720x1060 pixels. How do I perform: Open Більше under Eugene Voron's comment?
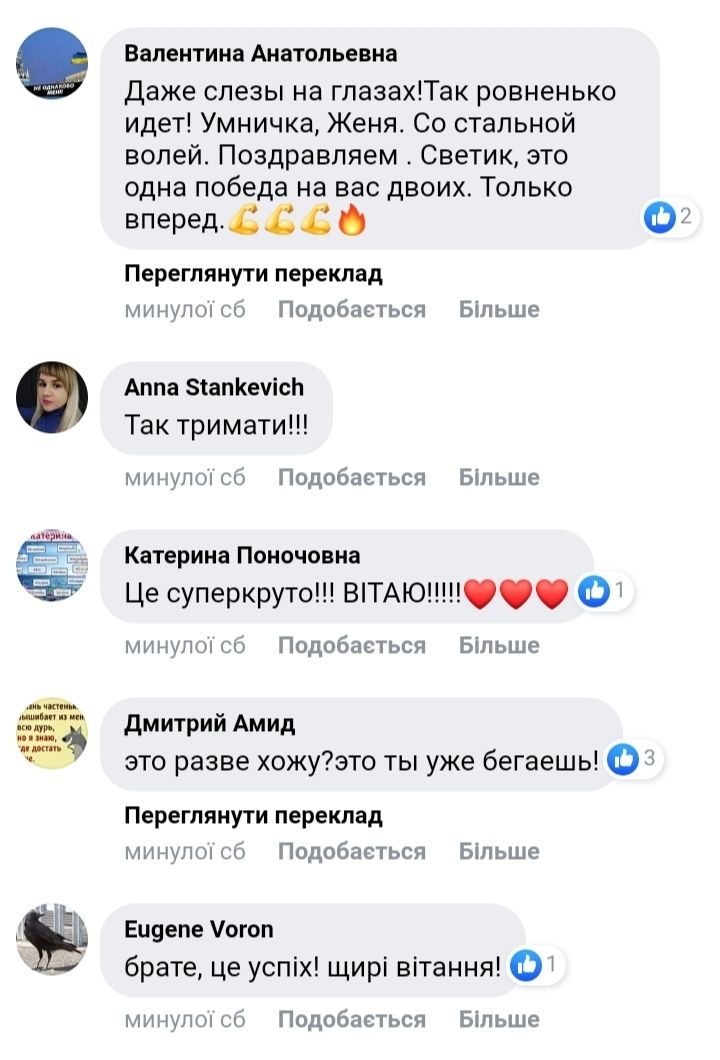pos(499,1020)
